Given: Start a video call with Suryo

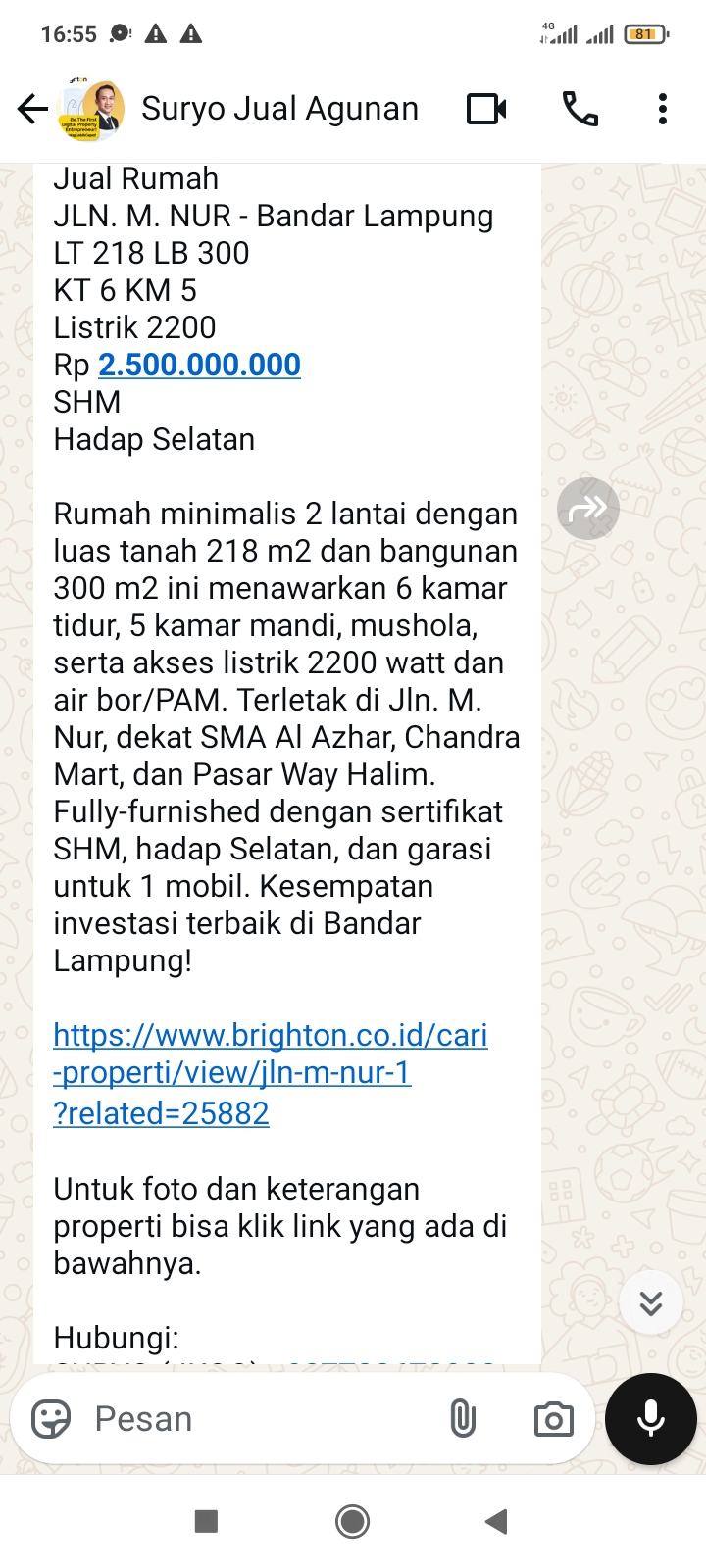Looking at the screenshot, I should (486, 109).
